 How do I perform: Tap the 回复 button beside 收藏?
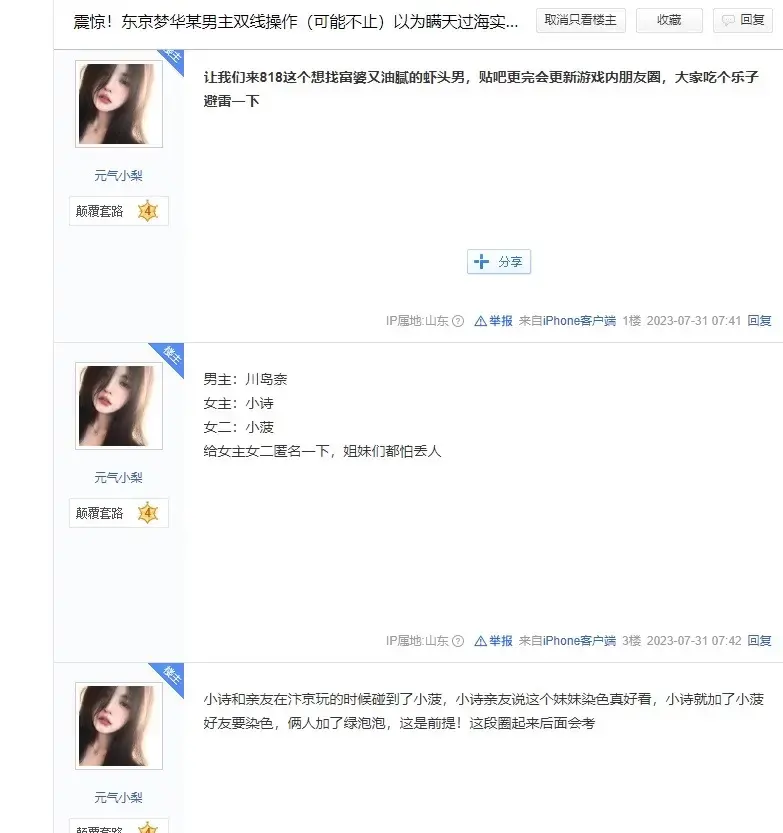(x=742, y=20)
